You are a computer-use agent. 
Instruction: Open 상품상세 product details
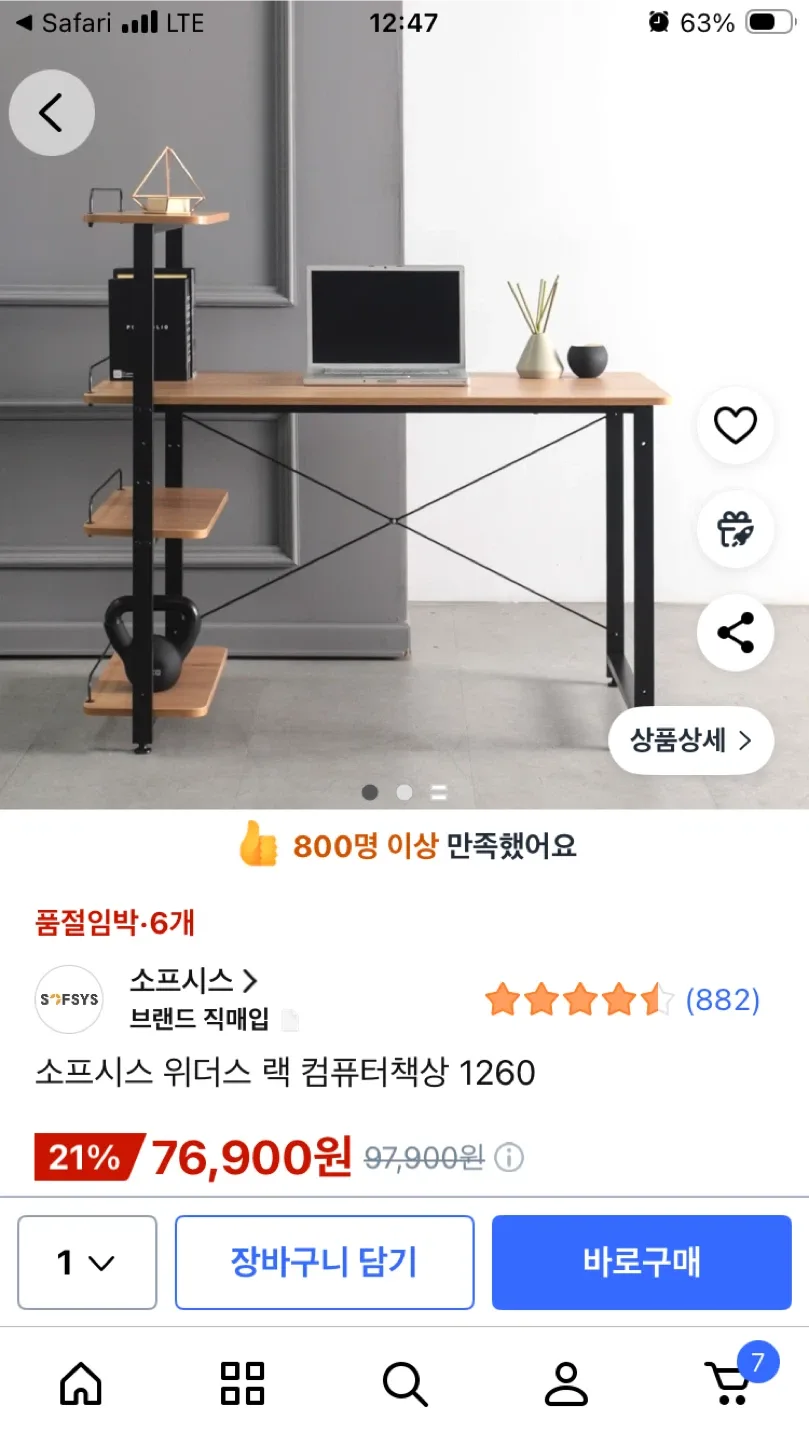point(690,740)
